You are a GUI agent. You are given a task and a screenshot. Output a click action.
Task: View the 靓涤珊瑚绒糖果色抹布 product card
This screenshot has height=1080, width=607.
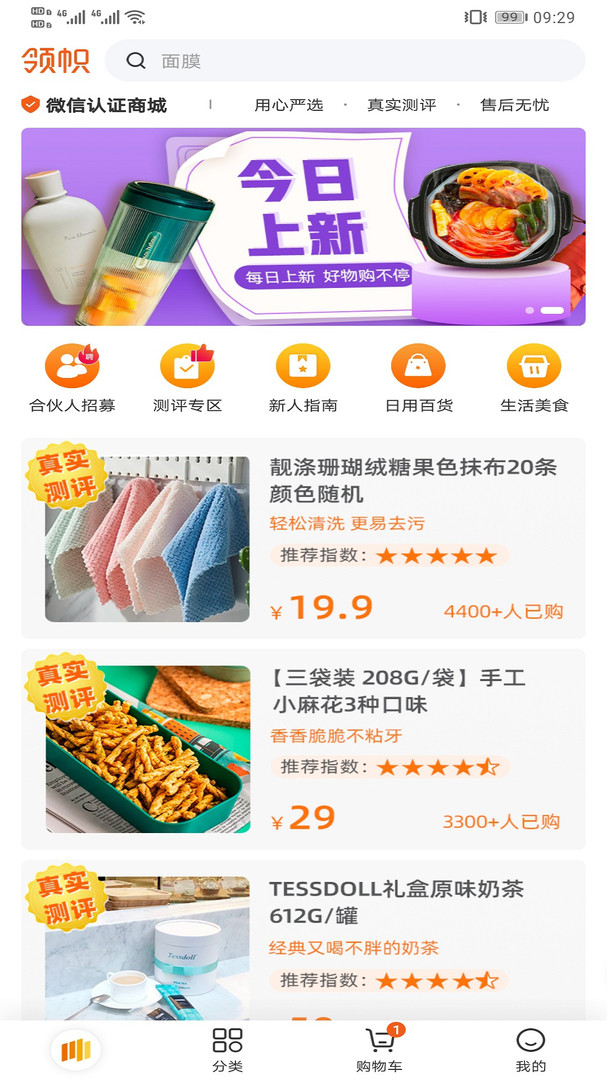(303, 538)
